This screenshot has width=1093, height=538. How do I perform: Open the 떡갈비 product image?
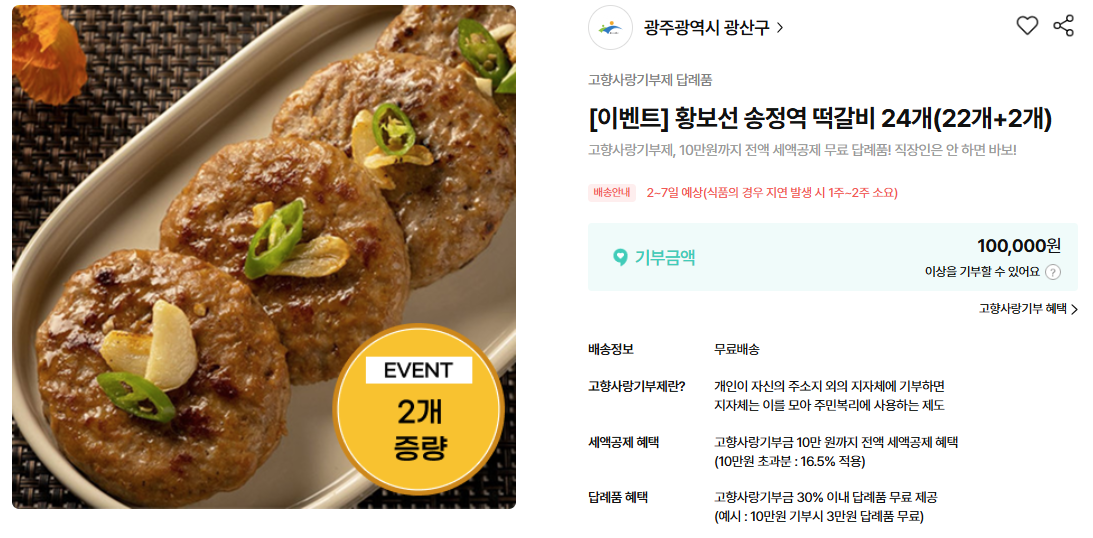(264, 257)
